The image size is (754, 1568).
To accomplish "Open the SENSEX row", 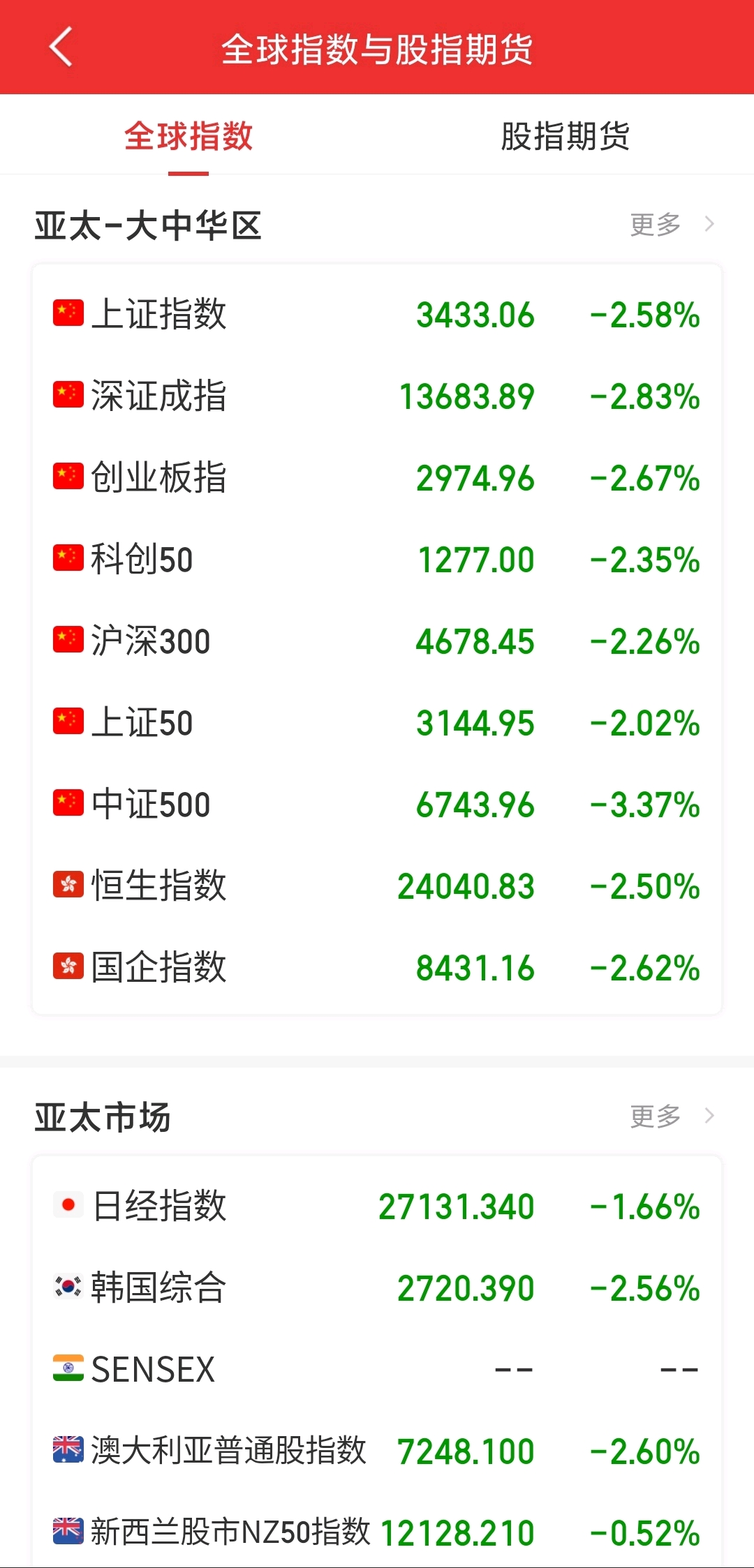I will point(377,1369).
